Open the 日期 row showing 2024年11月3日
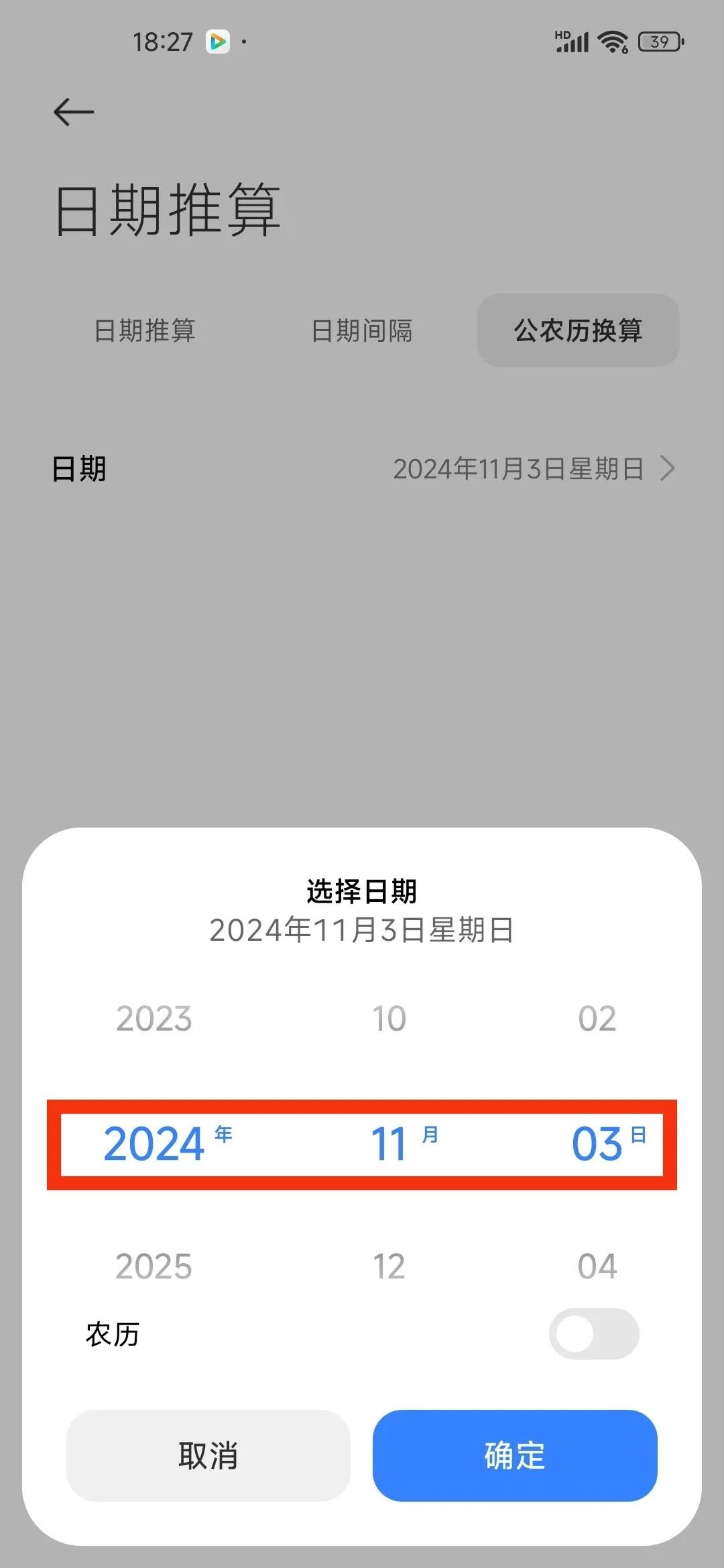This screenshot has width=724, height=1568. 362,469
